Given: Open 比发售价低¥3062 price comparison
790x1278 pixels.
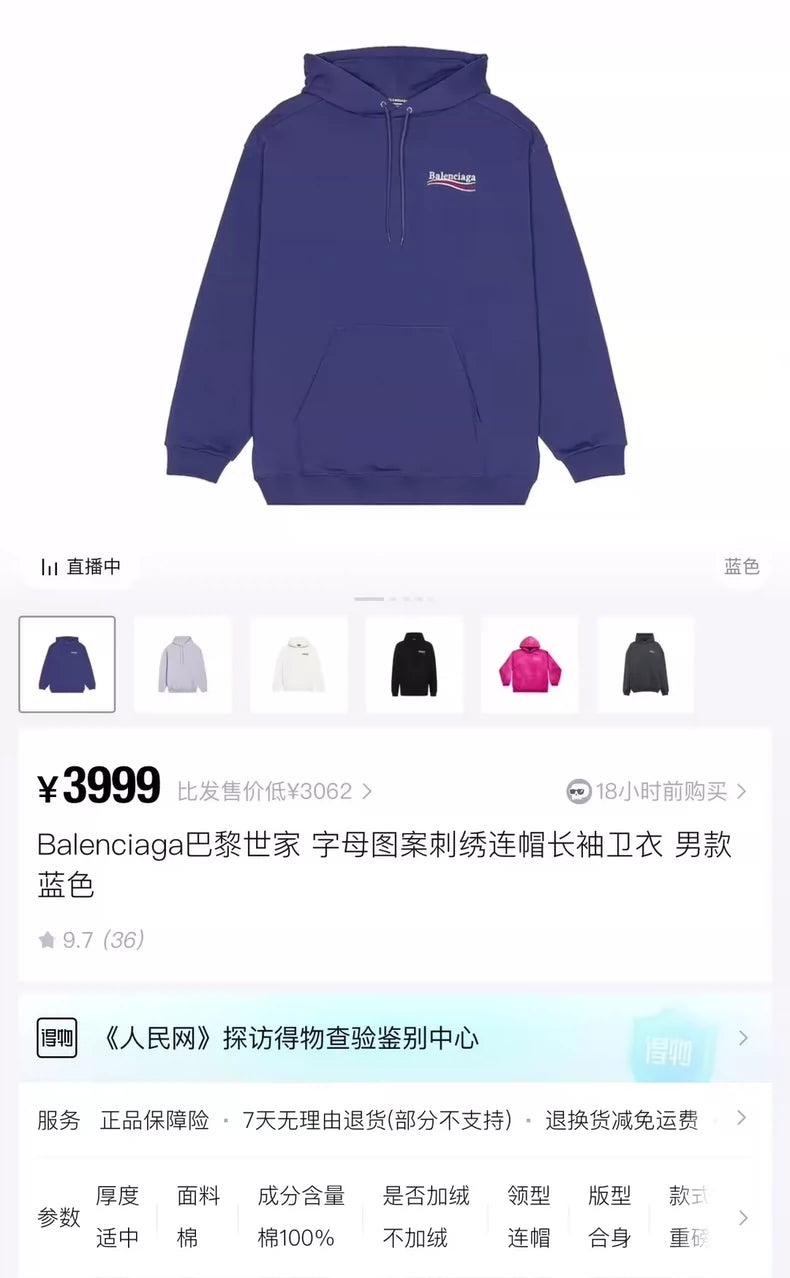Looking at the screenshot, I should tap(274, 791).
